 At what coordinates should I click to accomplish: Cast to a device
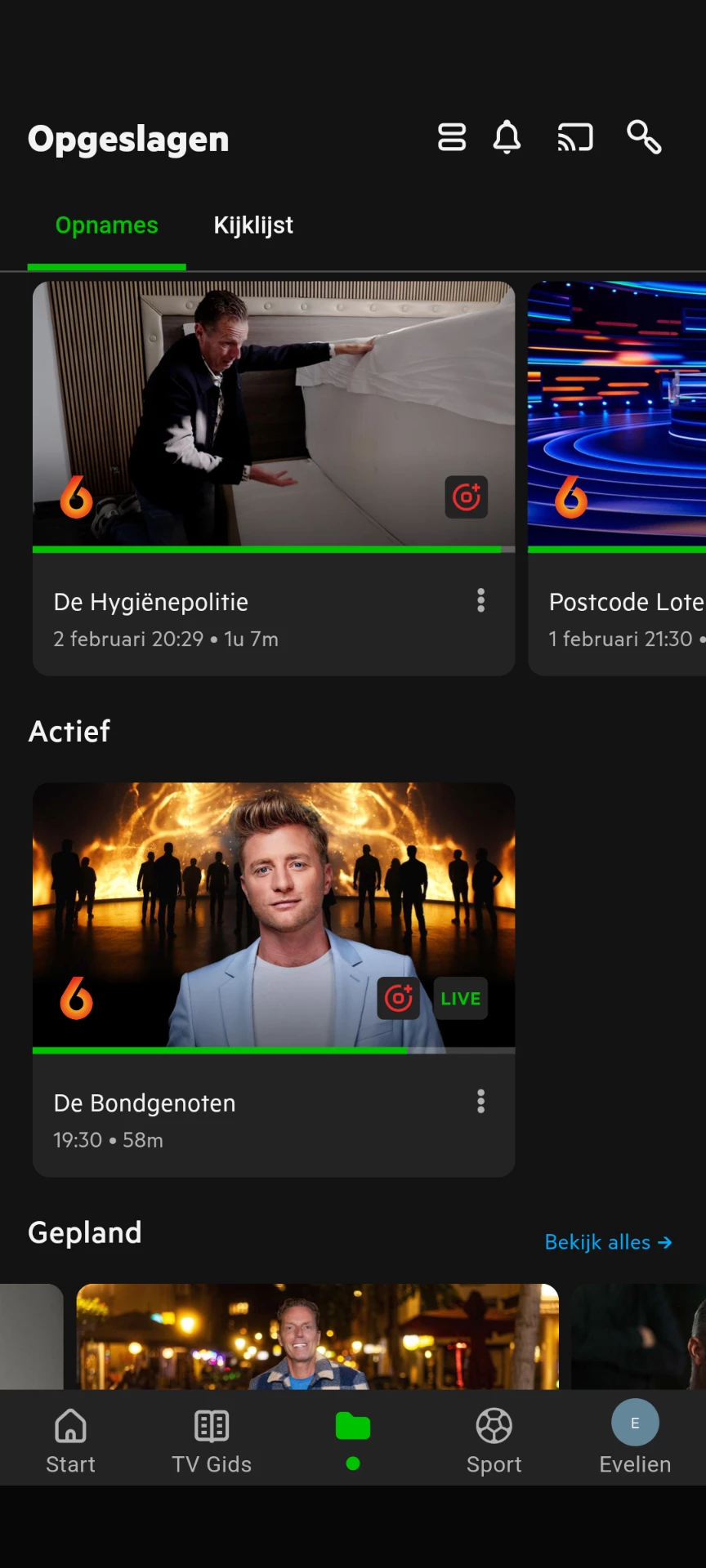pyautogui.click(x=575, y=137)
